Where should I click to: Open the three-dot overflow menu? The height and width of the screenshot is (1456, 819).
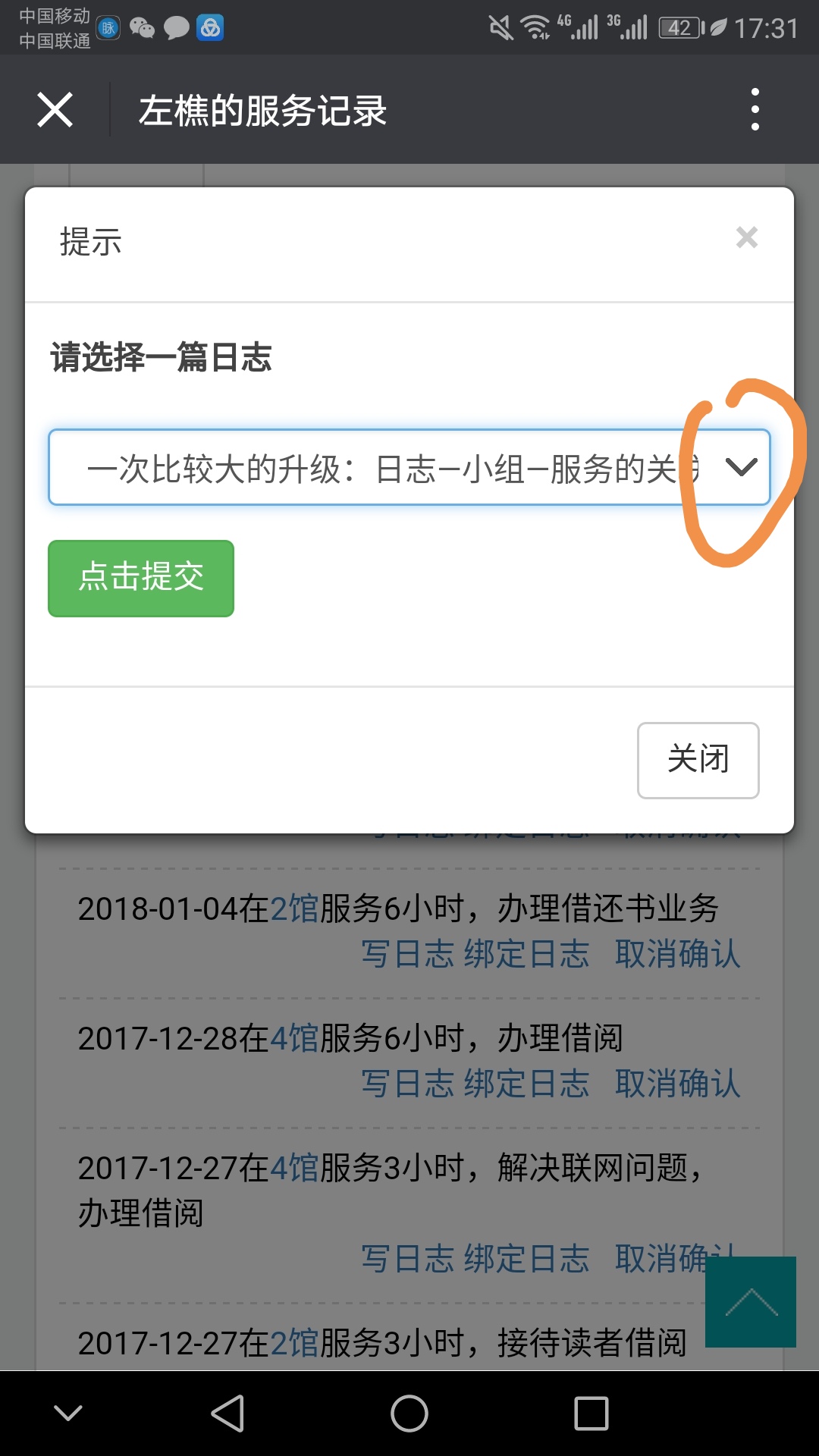(755, 109)
